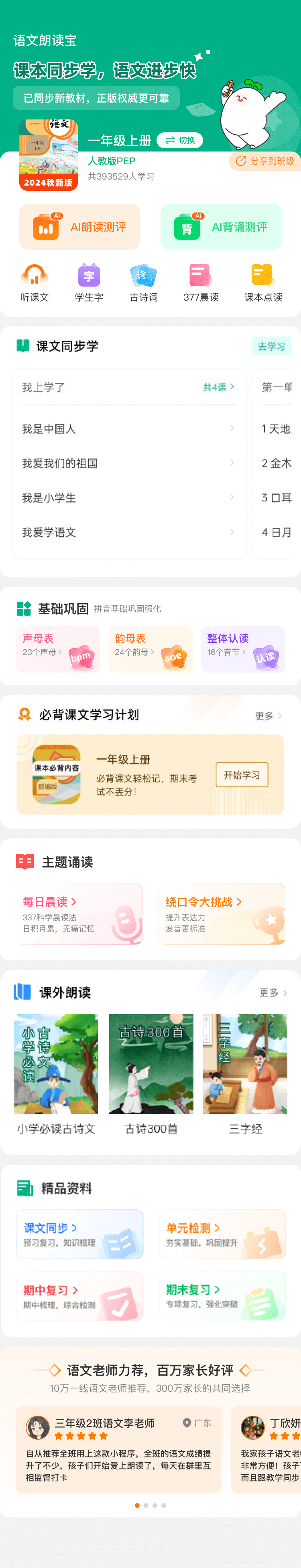Open 期末复习 materials
This screenshot has height=1568, width=301.
[x=222, y=1296]
